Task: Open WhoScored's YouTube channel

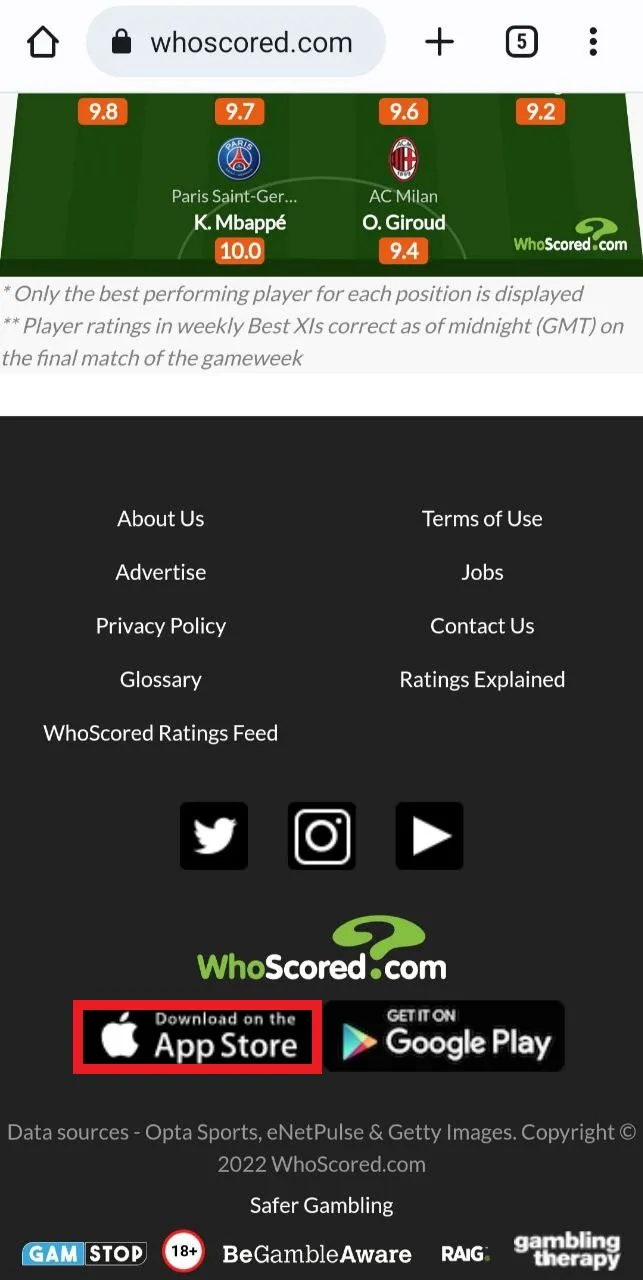Action: tap(429, 836)
